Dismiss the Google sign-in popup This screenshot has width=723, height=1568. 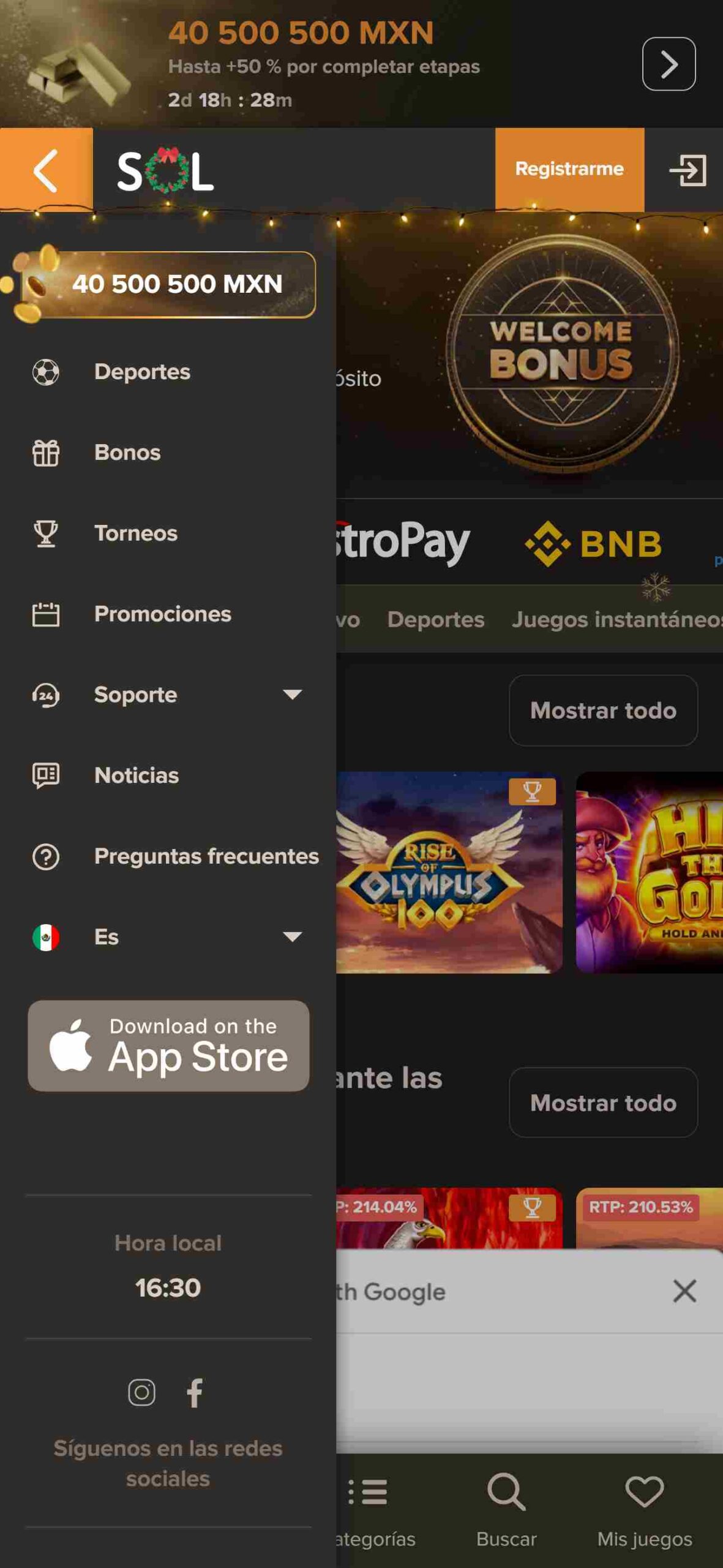click(684, 1291)
